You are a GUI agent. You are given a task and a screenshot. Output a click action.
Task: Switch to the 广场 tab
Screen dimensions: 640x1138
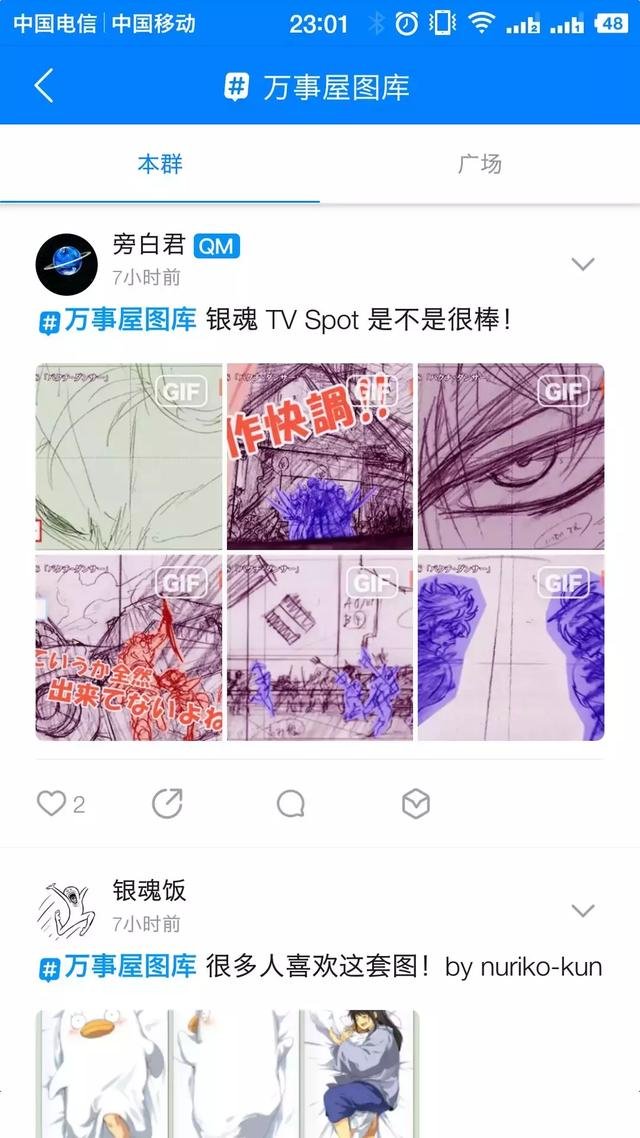[x=480, y=164]
